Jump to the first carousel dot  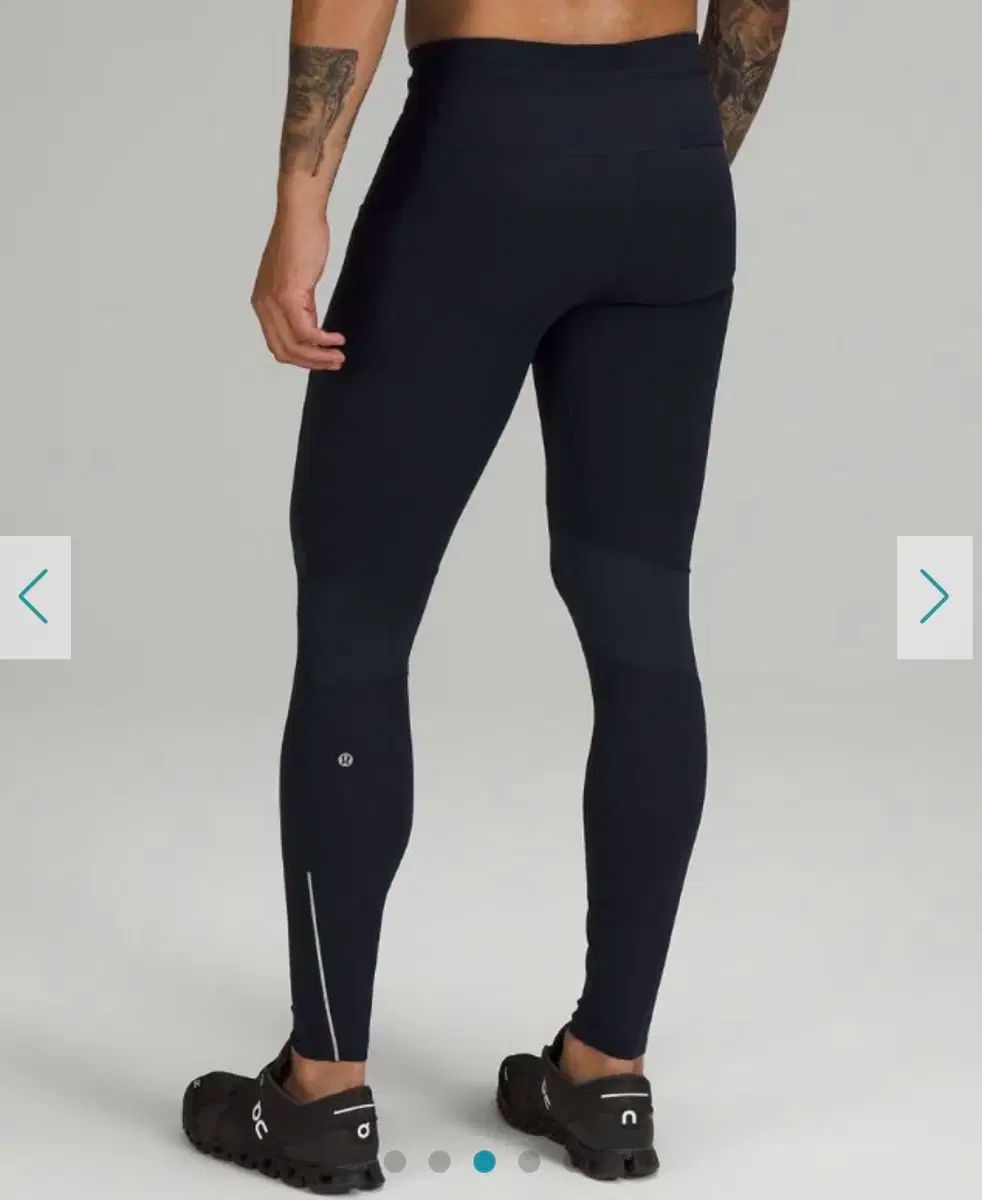395,1162
